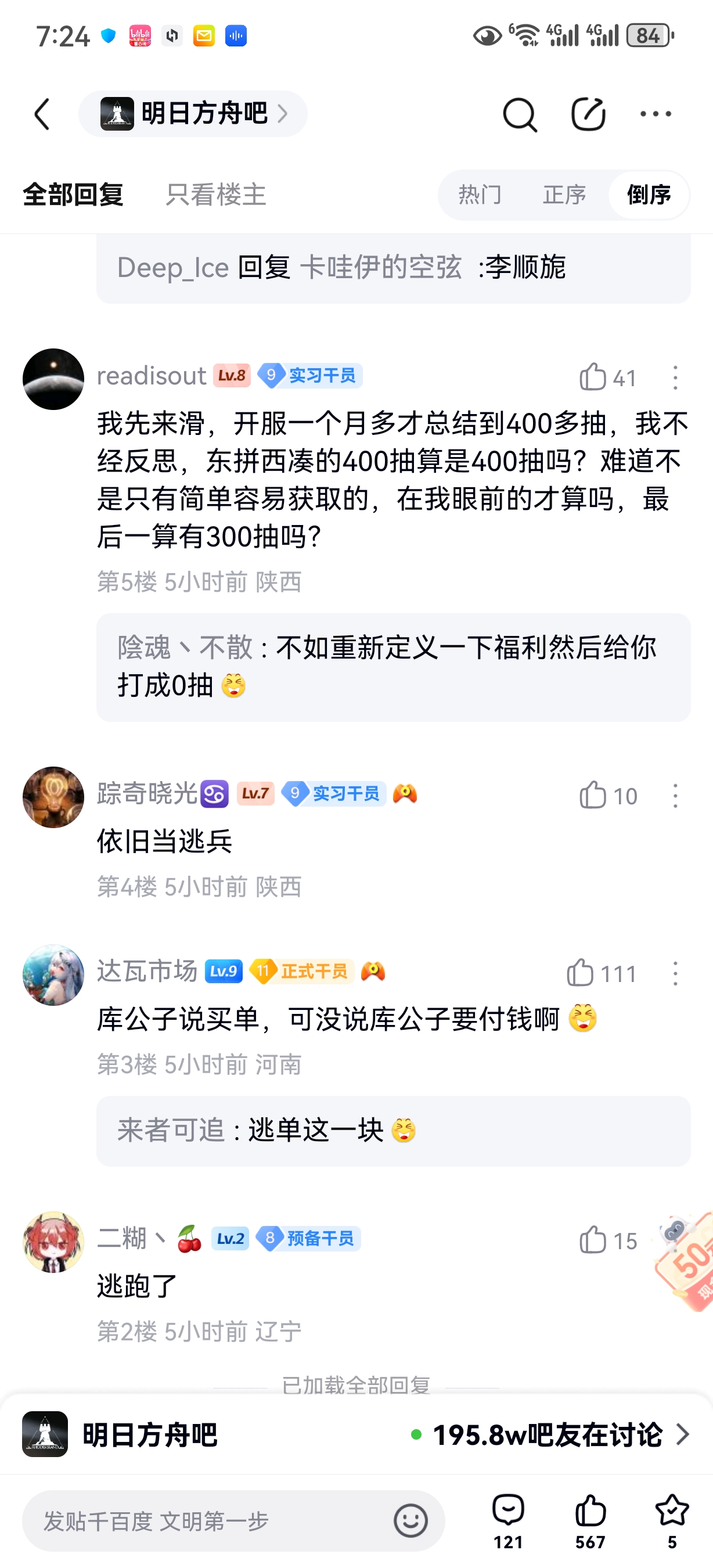The image size is (713, 1568).
Task: Open the 明日方舟吧 forum chip at top
Action: point(193,114)
